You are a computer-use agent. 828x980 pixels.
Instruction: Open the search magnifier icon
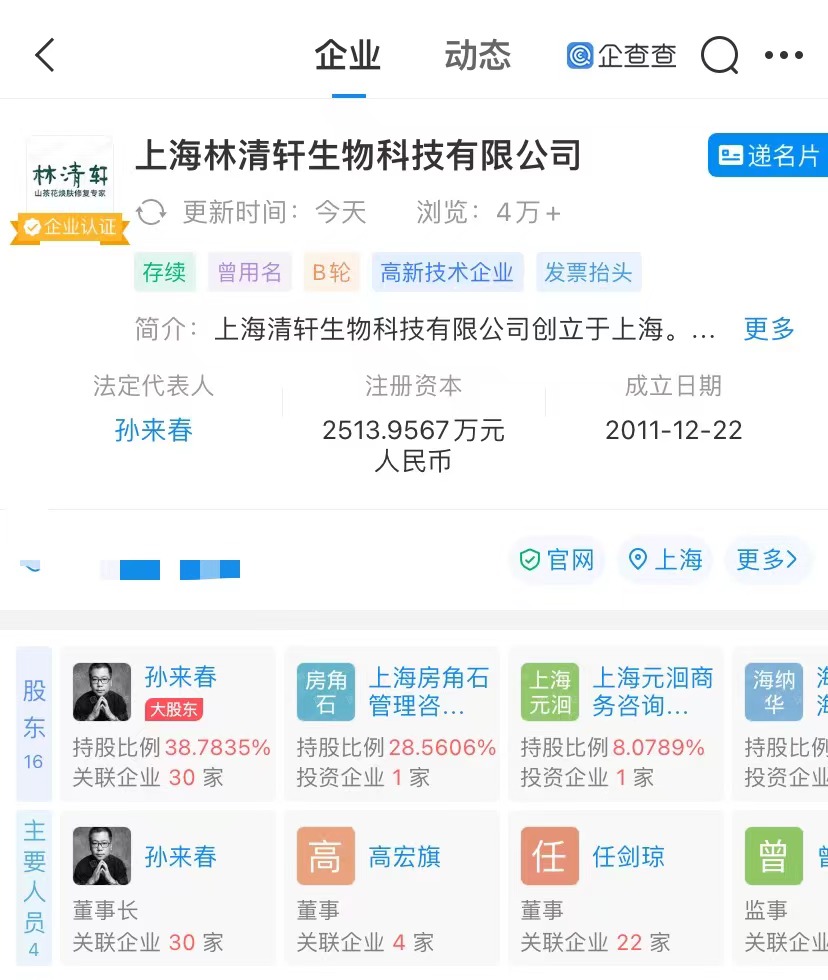pos(719,55)
